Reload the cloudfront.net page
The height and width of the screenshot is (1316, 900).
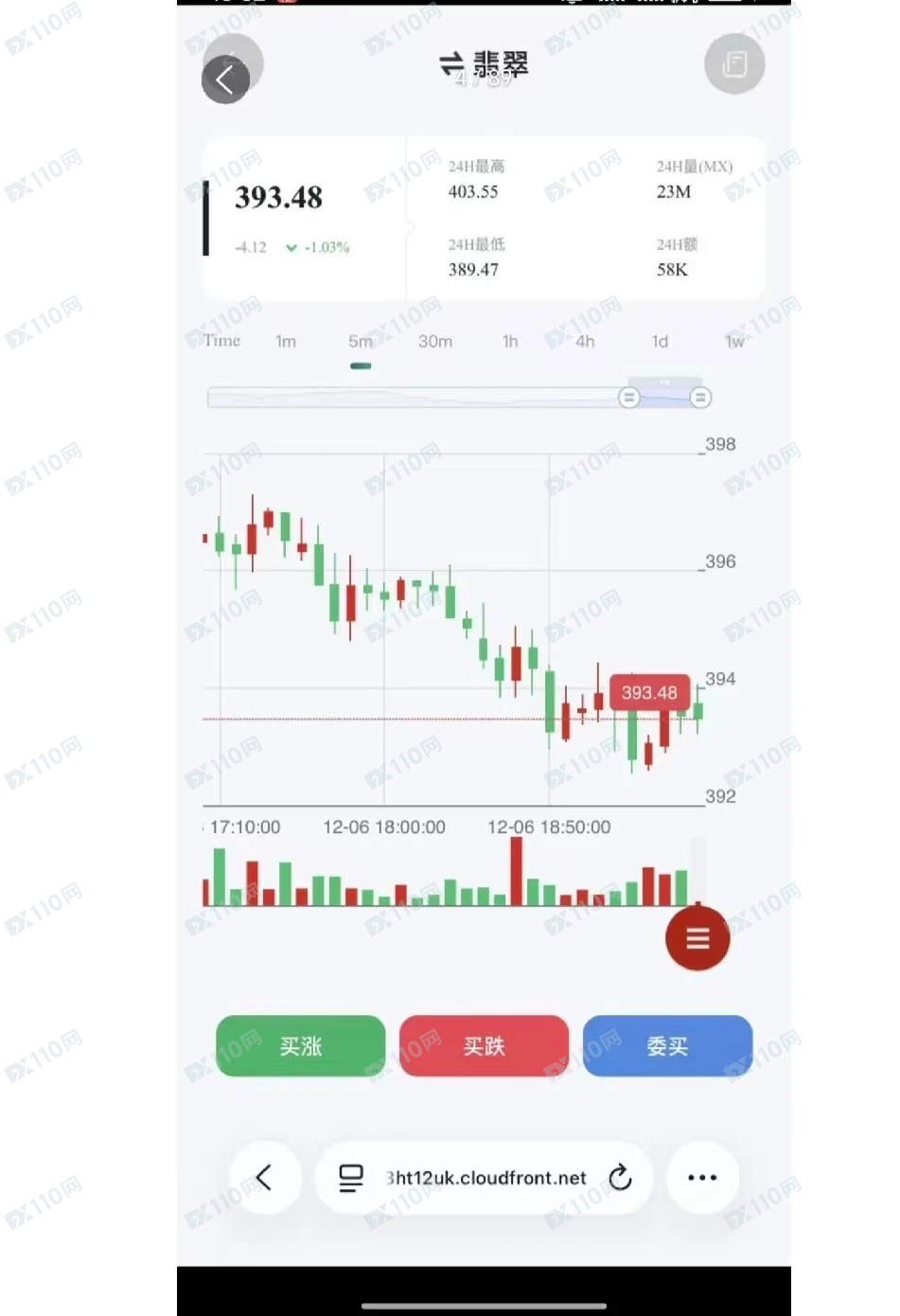620,1178
